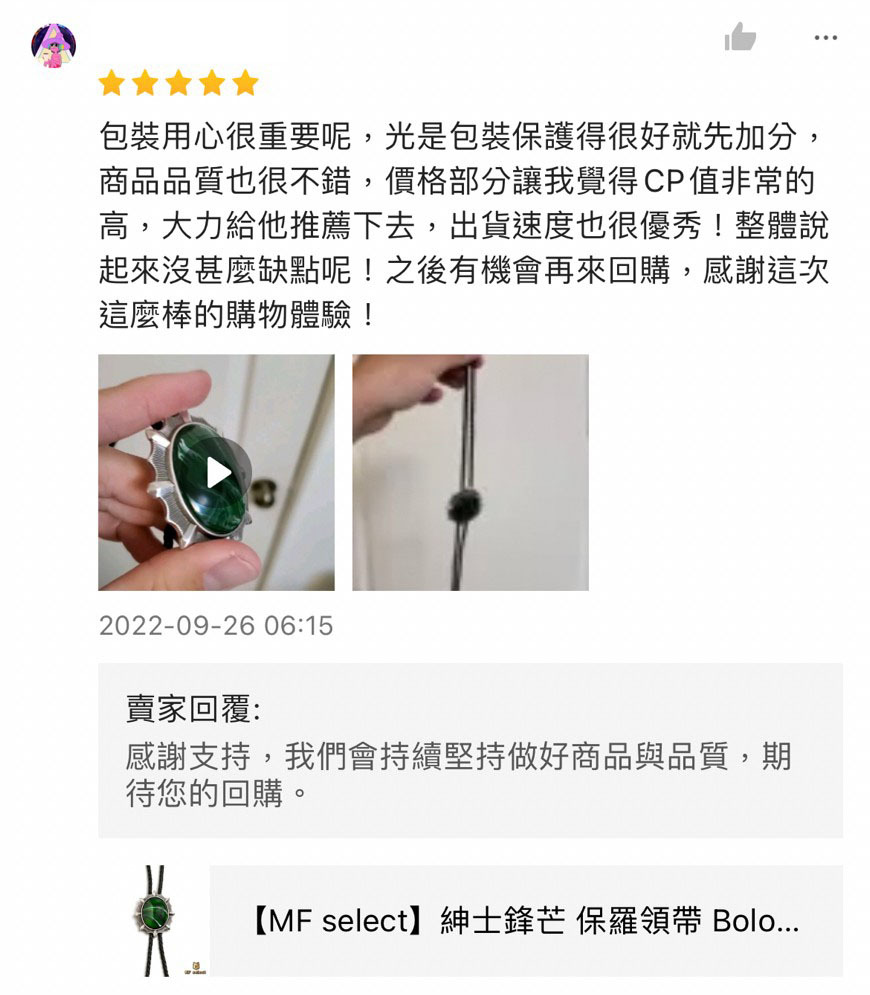The width and height of the screenshot is (870, 995).
Task: Play the green stone review video
Action: [216, 472]
